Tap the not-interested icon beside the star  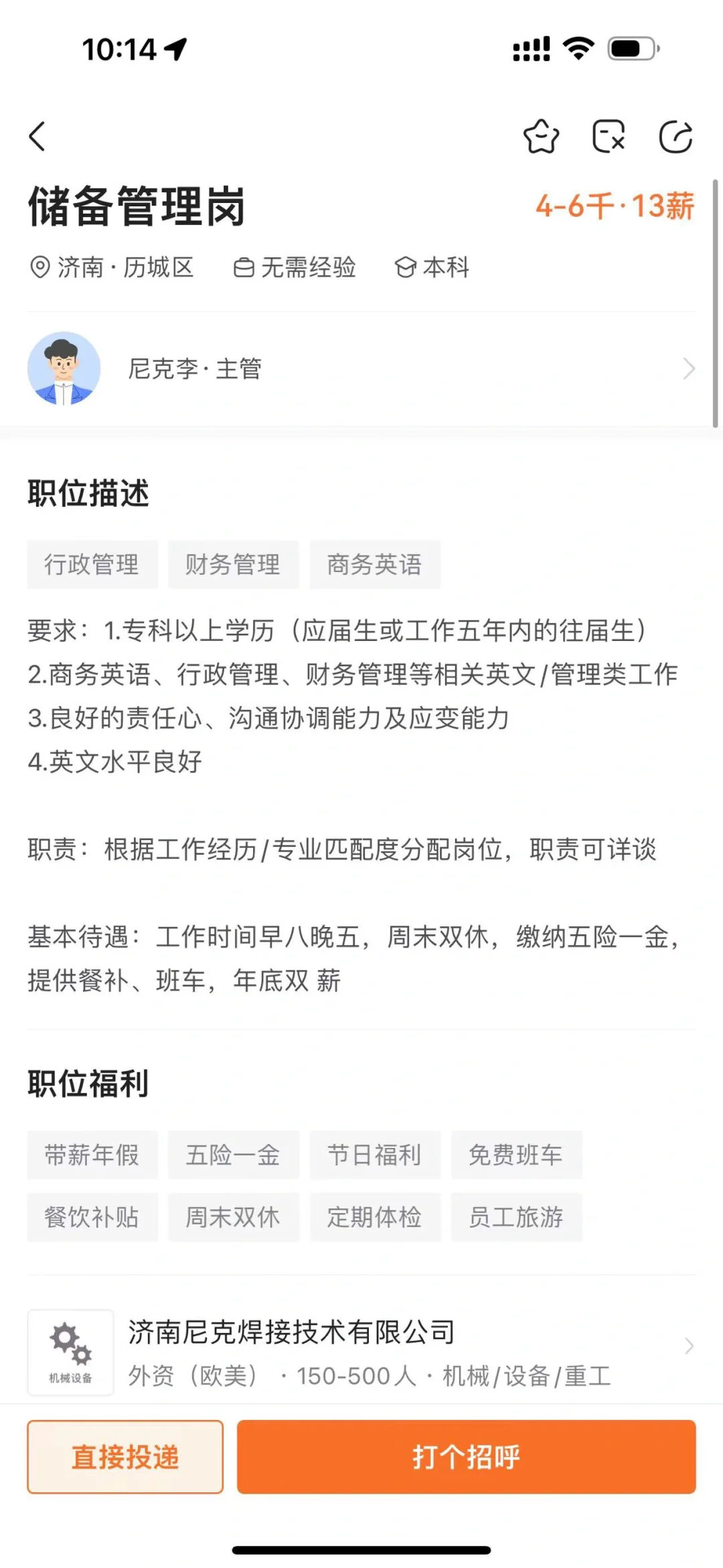point(609,137)
